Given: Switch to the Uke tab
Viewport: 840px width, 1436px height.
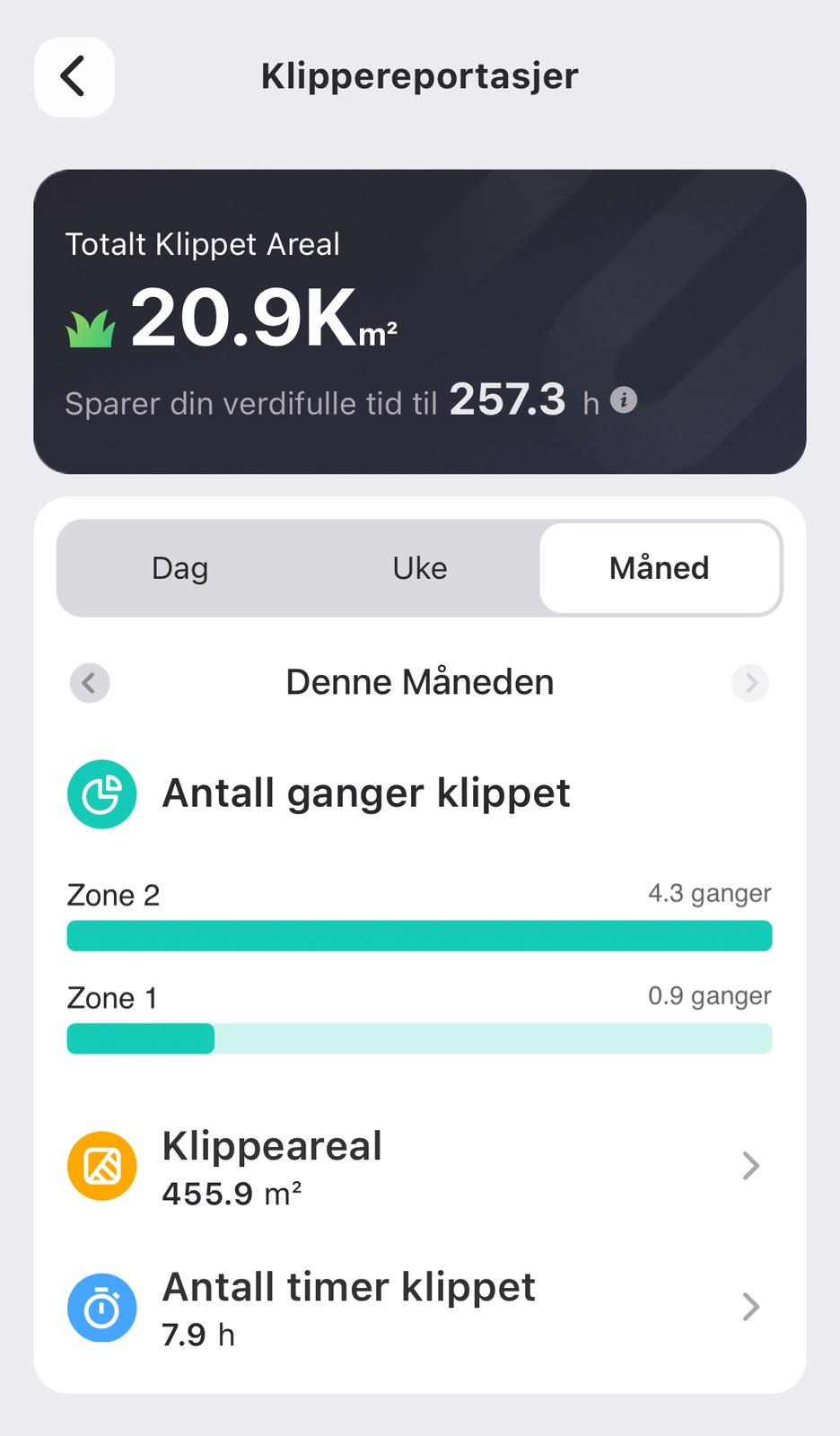Looking at the screenshot, I should coord(420,568).
